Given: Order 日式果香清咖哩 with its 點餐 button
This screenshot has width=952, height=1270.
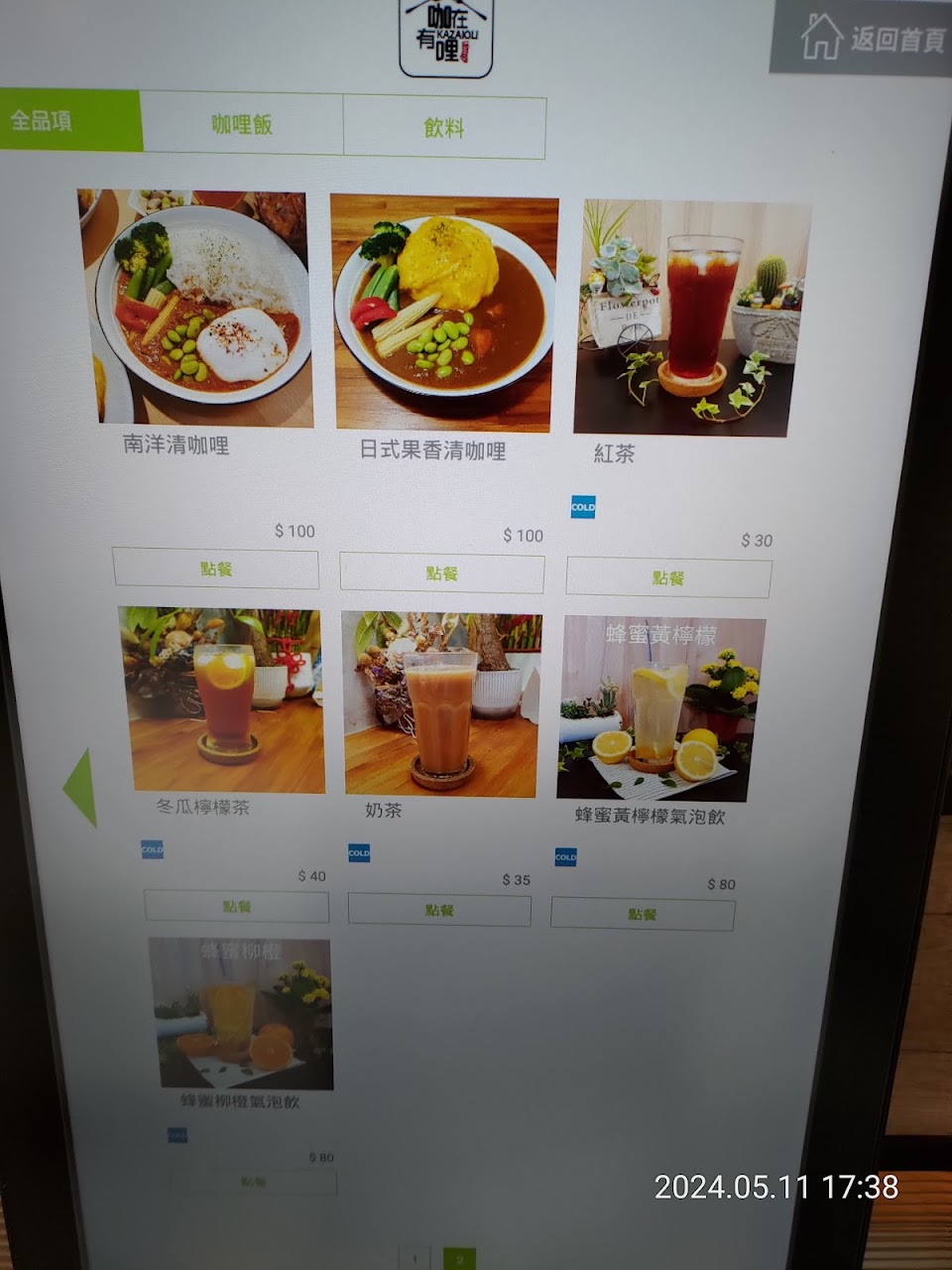Looking at the screenshot, I should tap(442, 573).
